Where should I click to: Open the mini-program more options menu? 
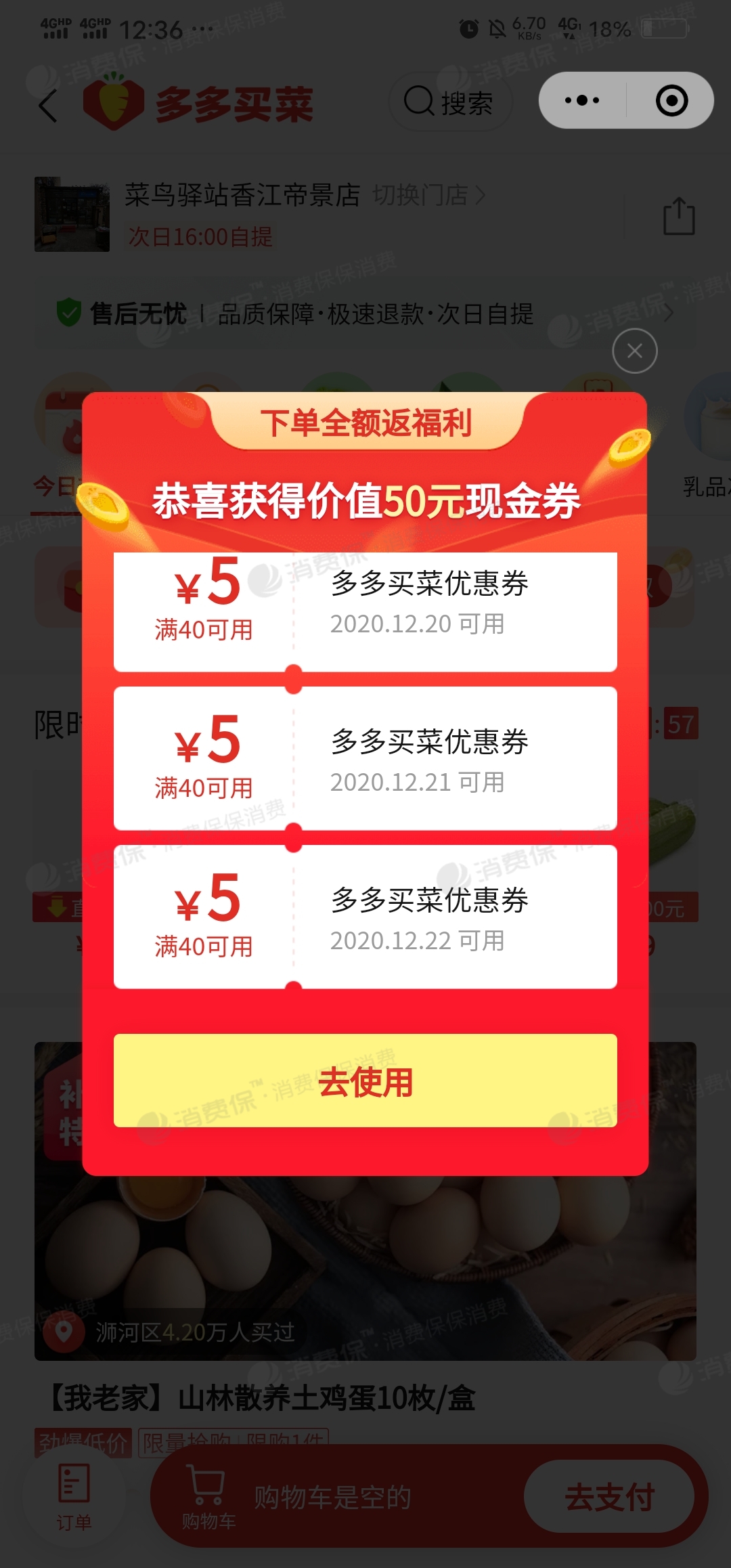click(582, 101)
